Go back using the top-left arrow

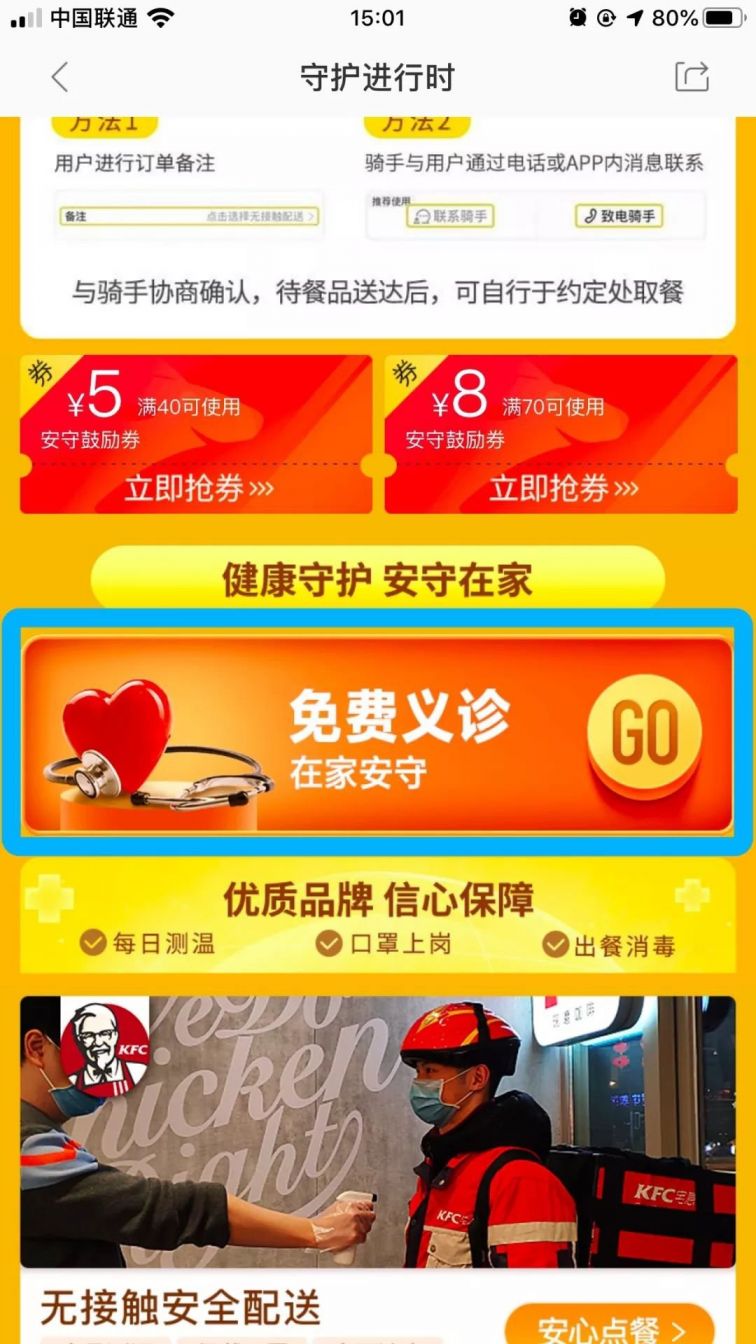(x=60, y=77)
